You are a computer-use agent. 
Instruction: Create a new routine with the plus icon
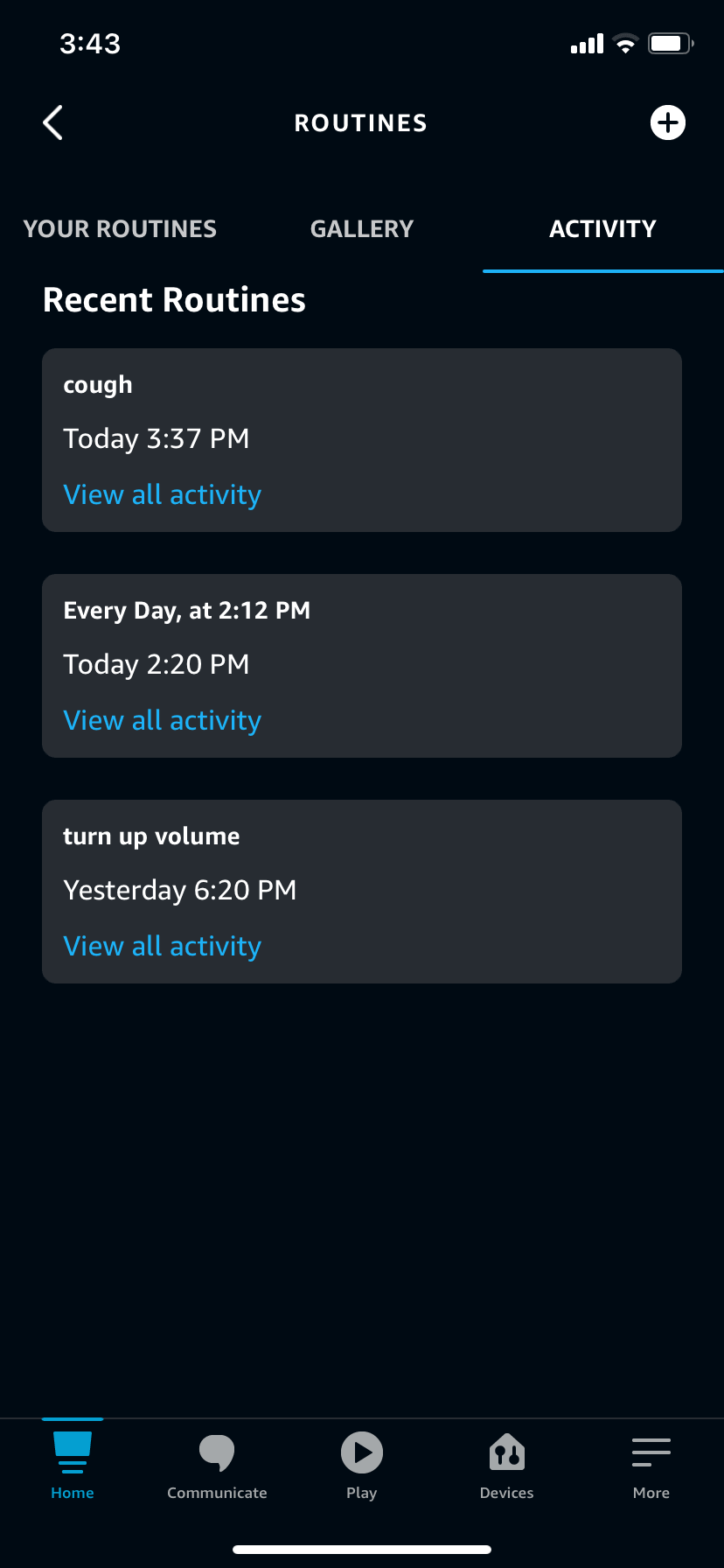(x=668, y=122)
